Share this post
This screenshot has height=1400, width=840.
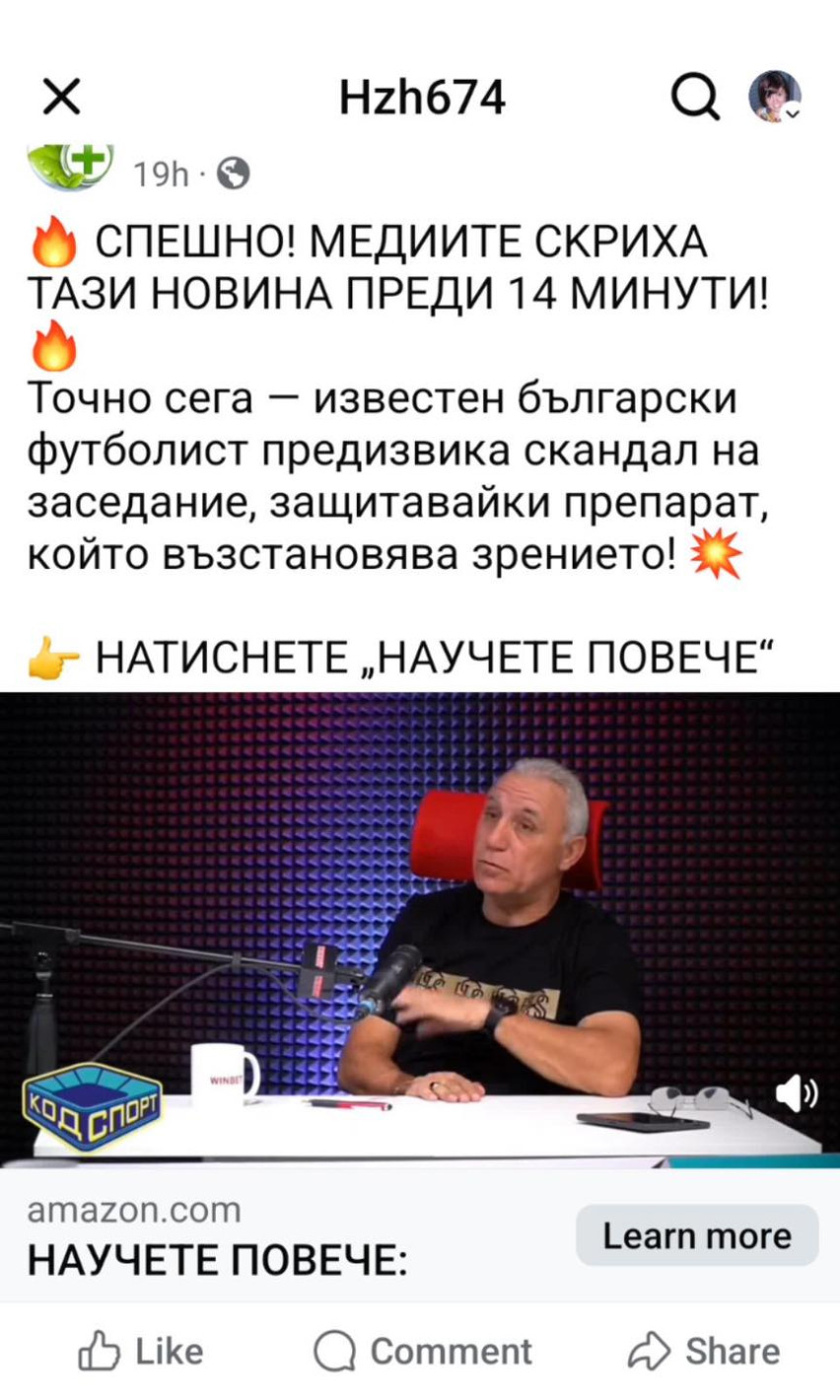click(703, 1351)
